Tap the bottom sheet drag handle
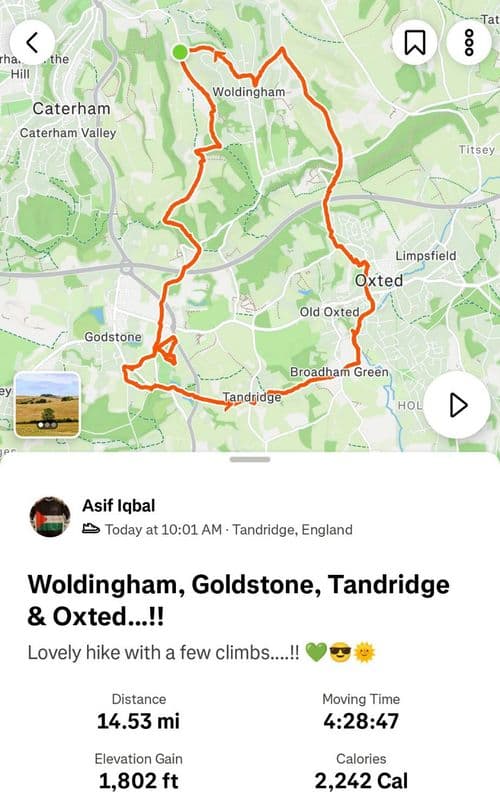The width and height of the screenshot is (500, 812). [x=250, y=459]
